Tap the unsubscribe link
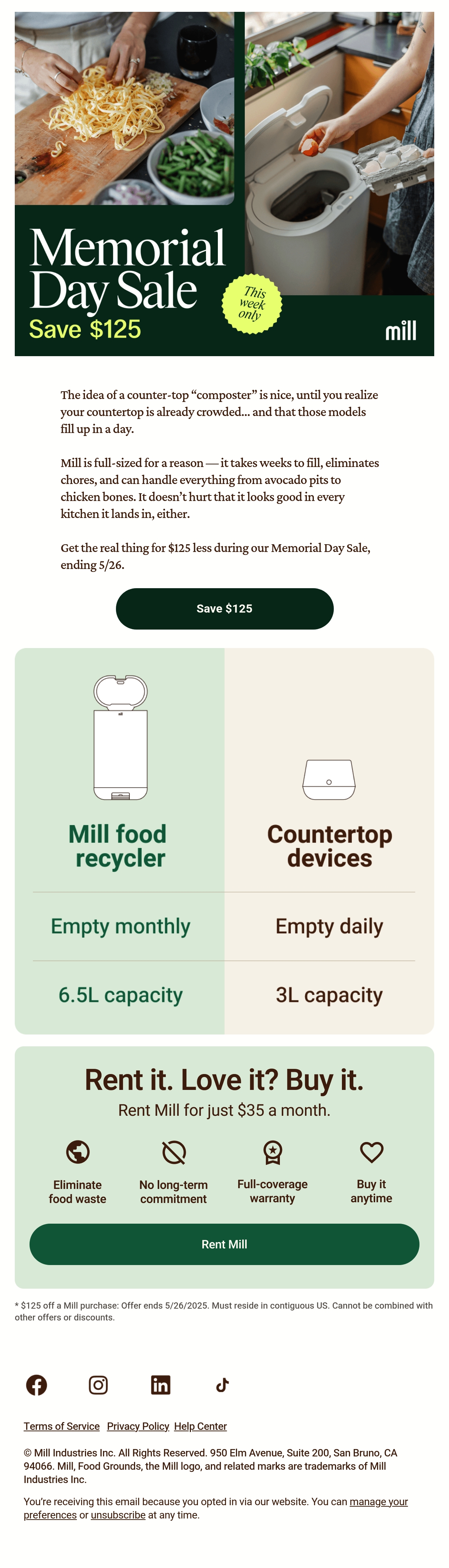The width and height of the screenshot is (449, 1568). coord(118,1514)
